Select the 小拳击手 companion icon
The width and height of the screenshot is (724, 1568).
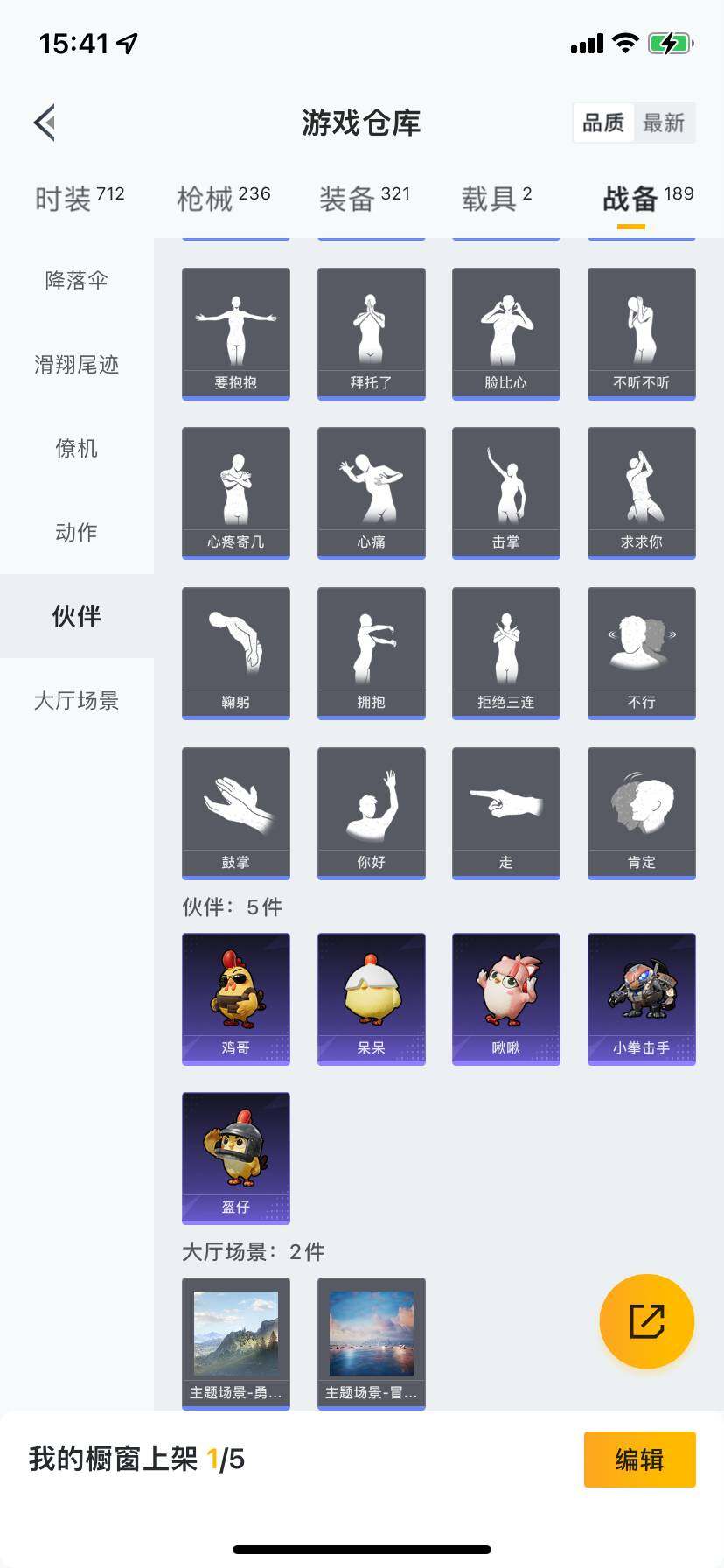pos(641,997)
